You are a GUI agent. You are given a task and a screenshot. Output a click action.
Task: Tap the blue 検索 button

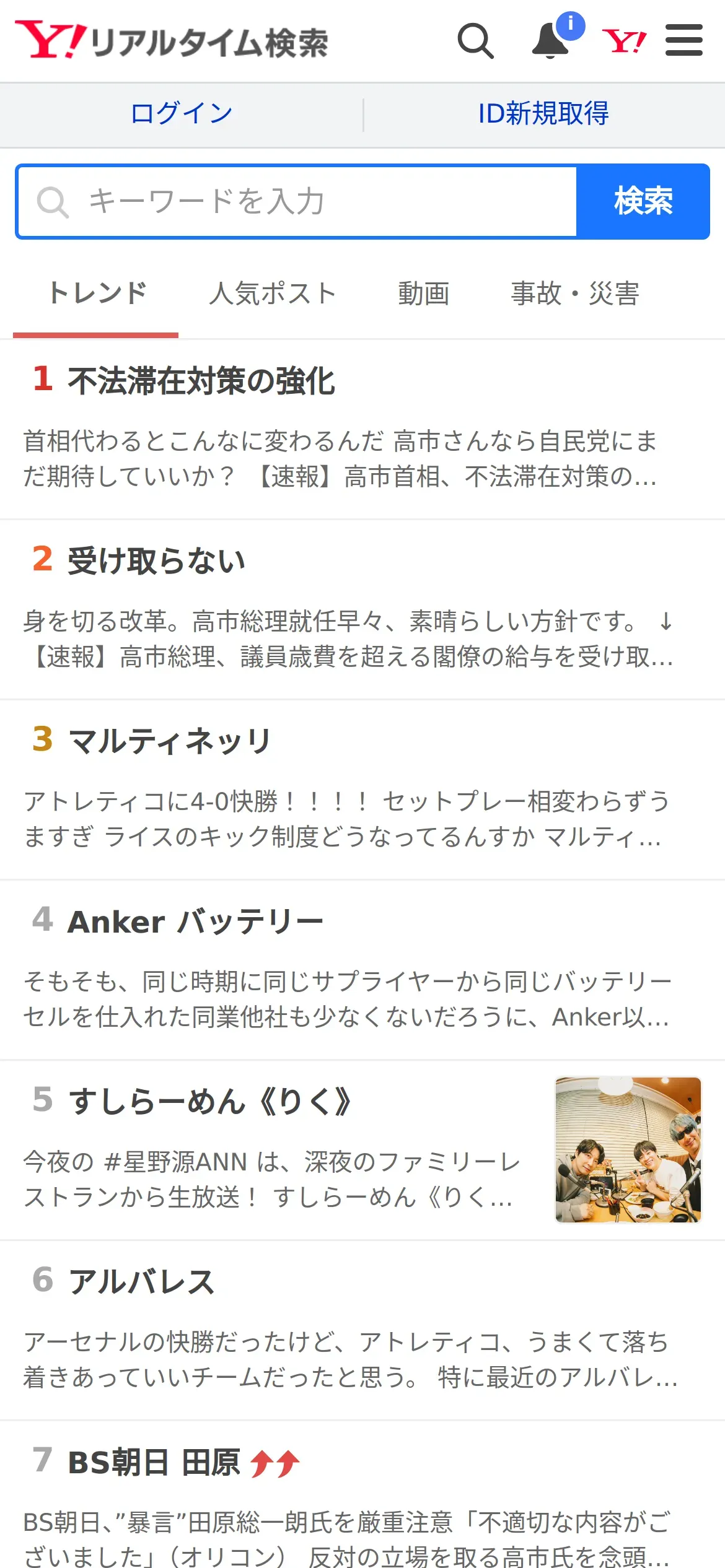pos(643,201)
